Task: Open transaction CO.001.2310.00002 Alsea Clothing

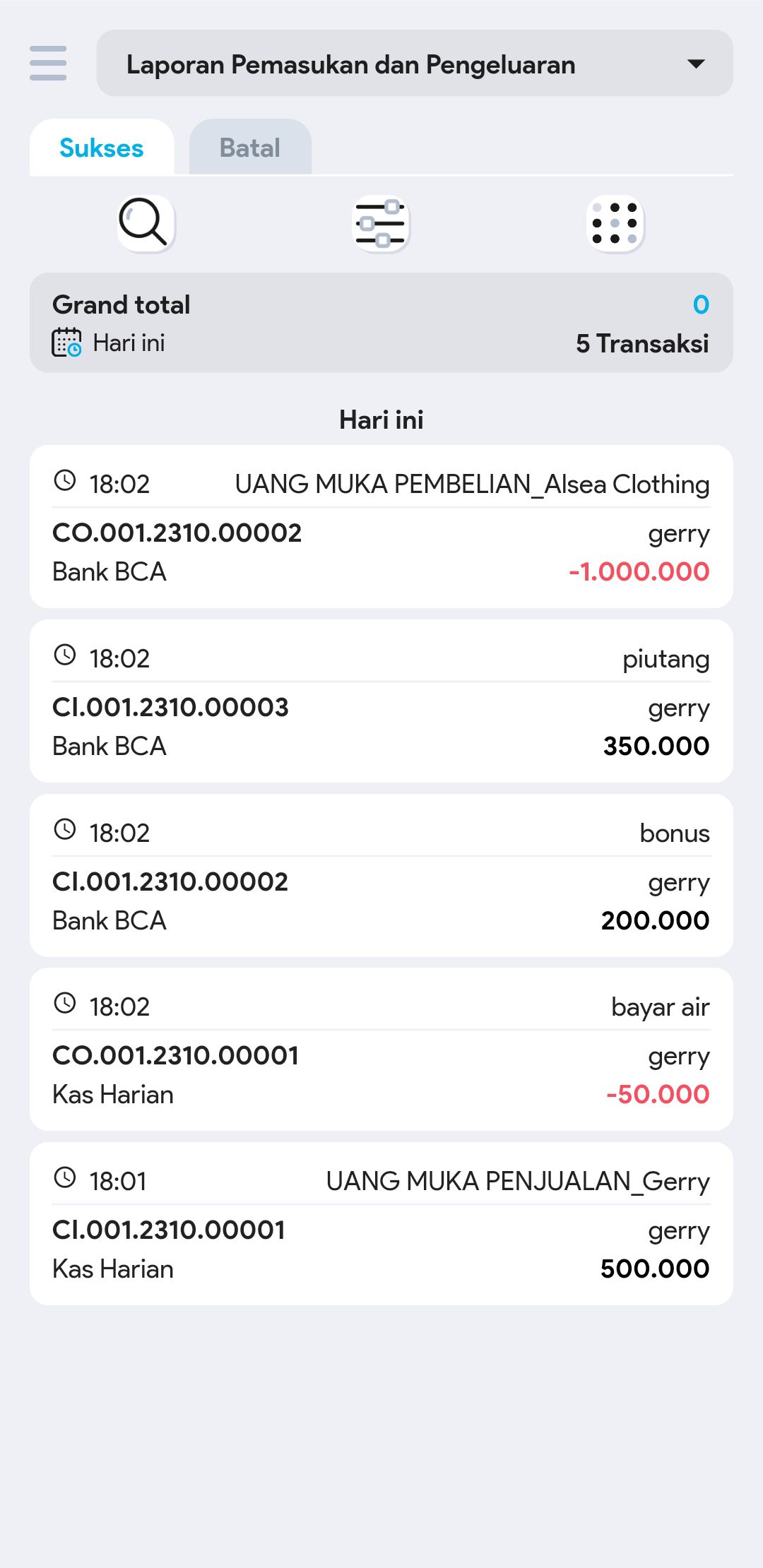Action: [381, 527]
